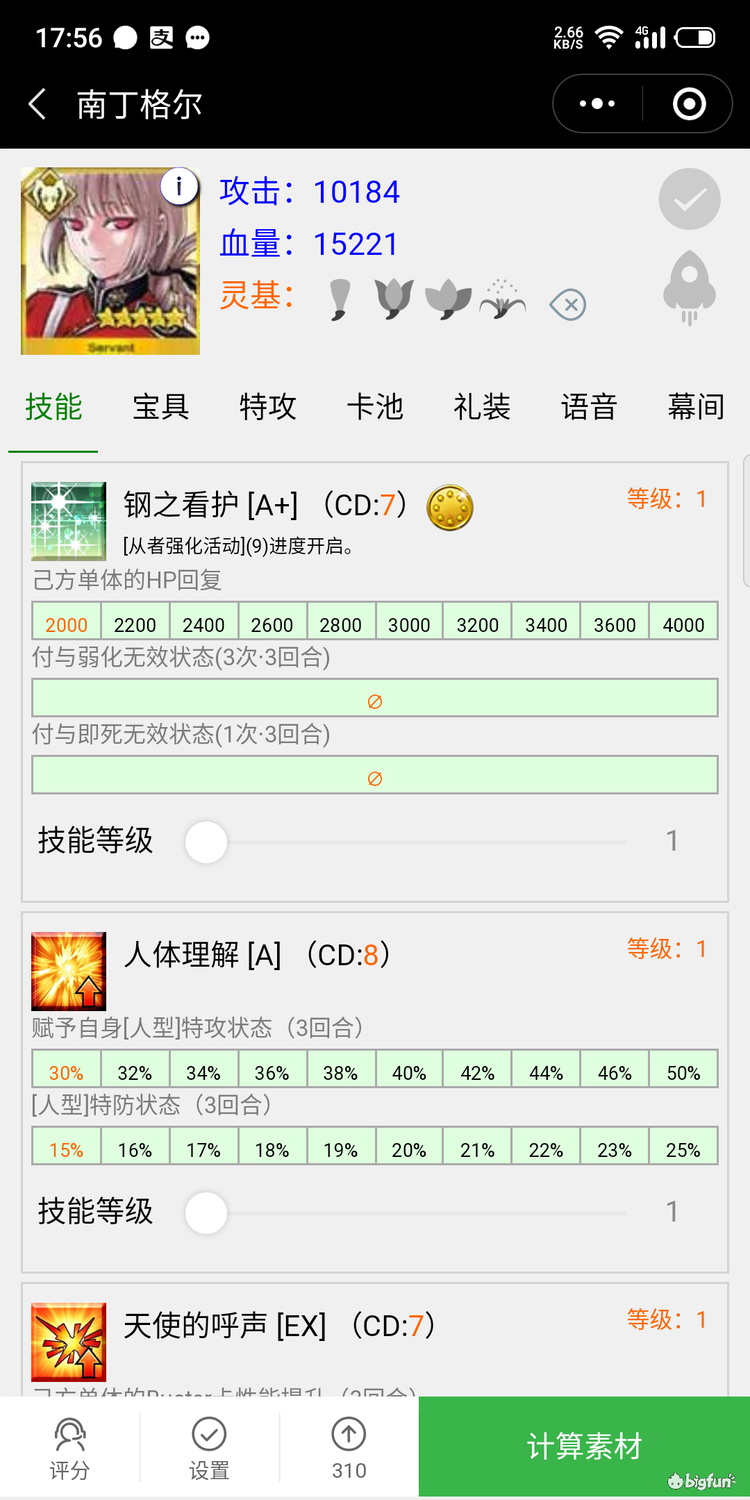The width and height of the screenshot is (750, 1500).
Task: Switch to the 宝具 tab
Action: [x=161, y=407]
